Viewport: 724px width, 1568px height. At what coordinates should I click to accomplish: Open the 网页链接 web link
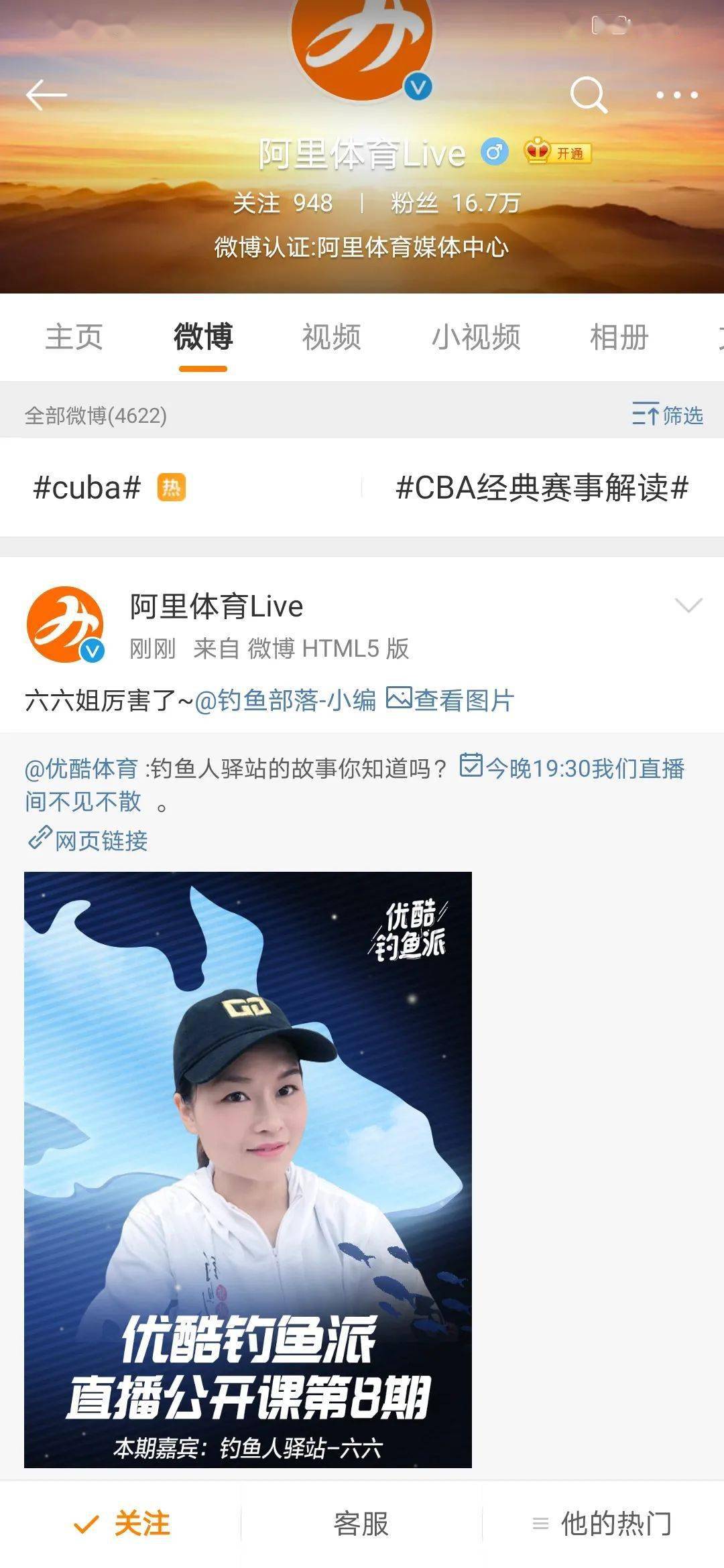click(88, 840)
